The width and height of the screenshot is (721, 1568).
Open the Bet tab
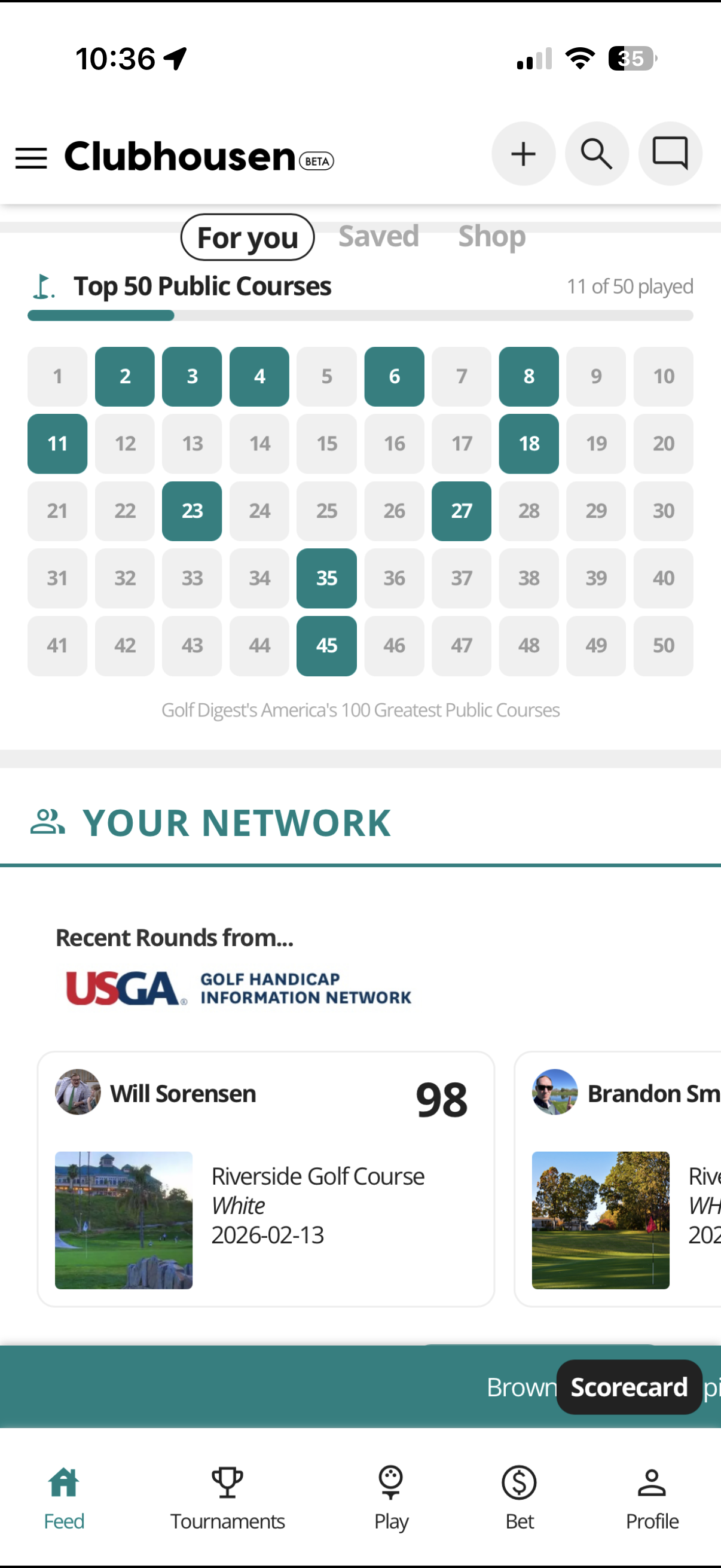tap(519, 1497)
